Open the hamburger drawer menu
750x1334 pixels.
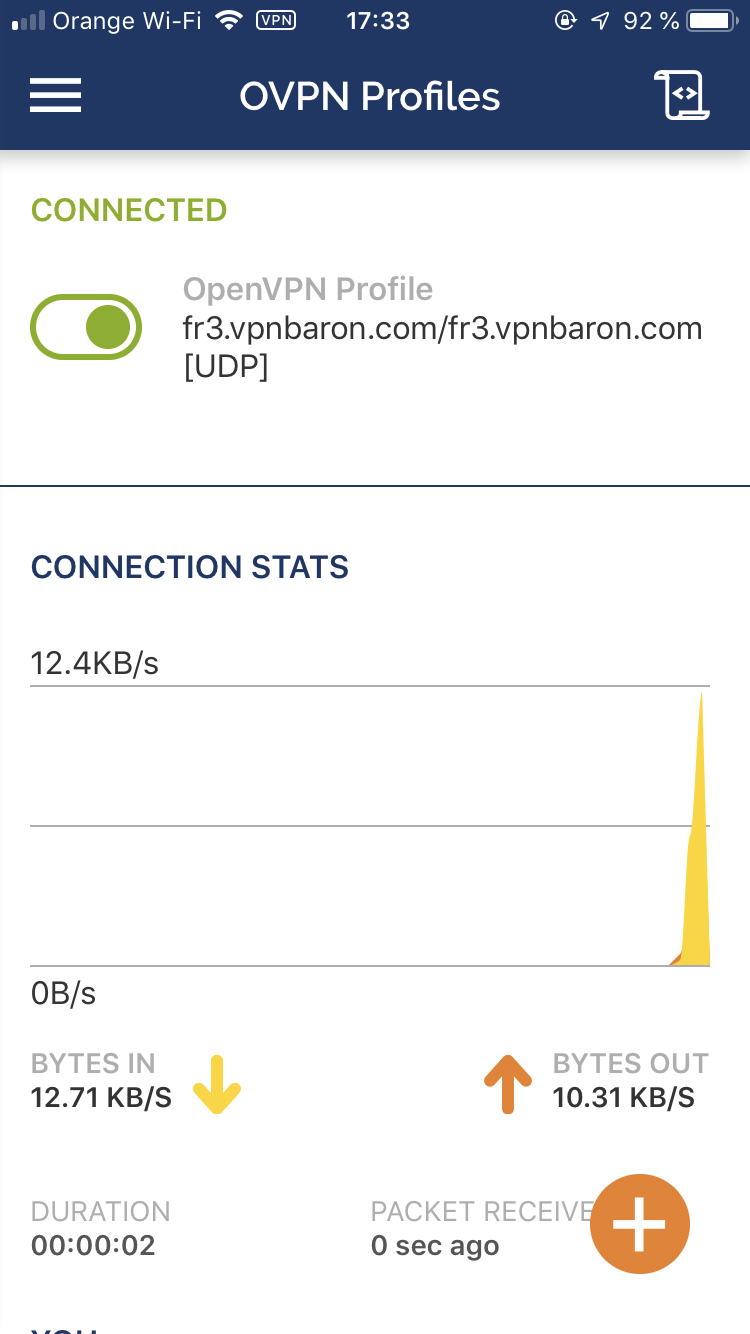(56, 96)
